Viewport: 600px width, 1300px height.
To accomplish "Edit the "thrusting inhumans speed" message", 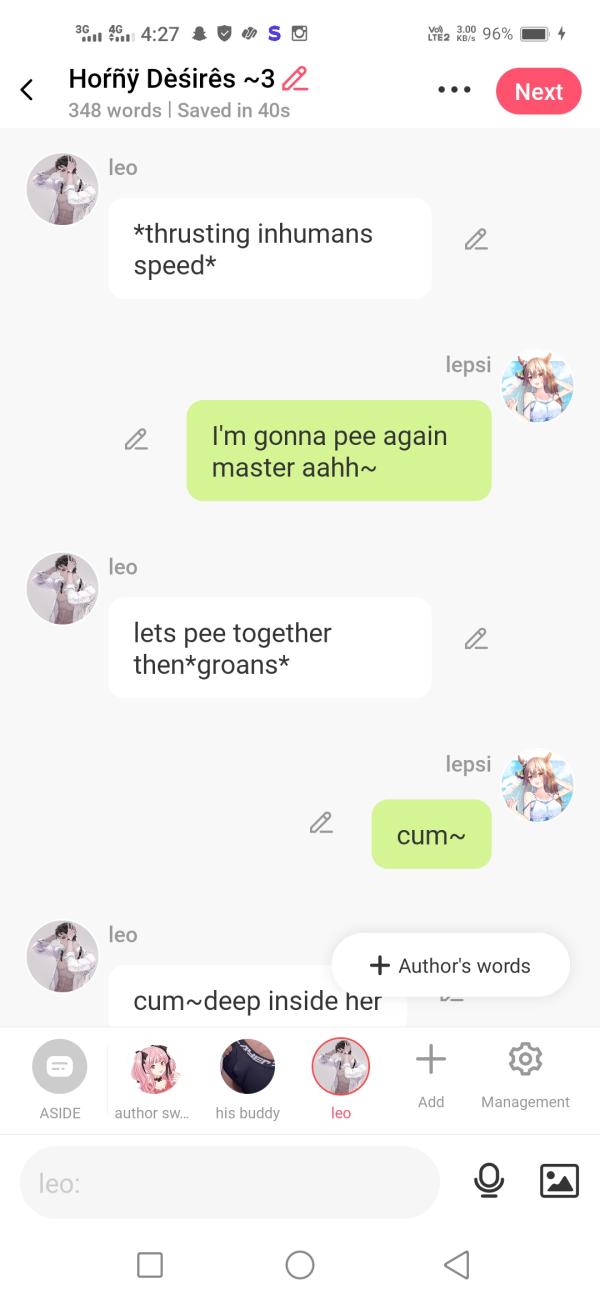I will [x=476, y=240].
